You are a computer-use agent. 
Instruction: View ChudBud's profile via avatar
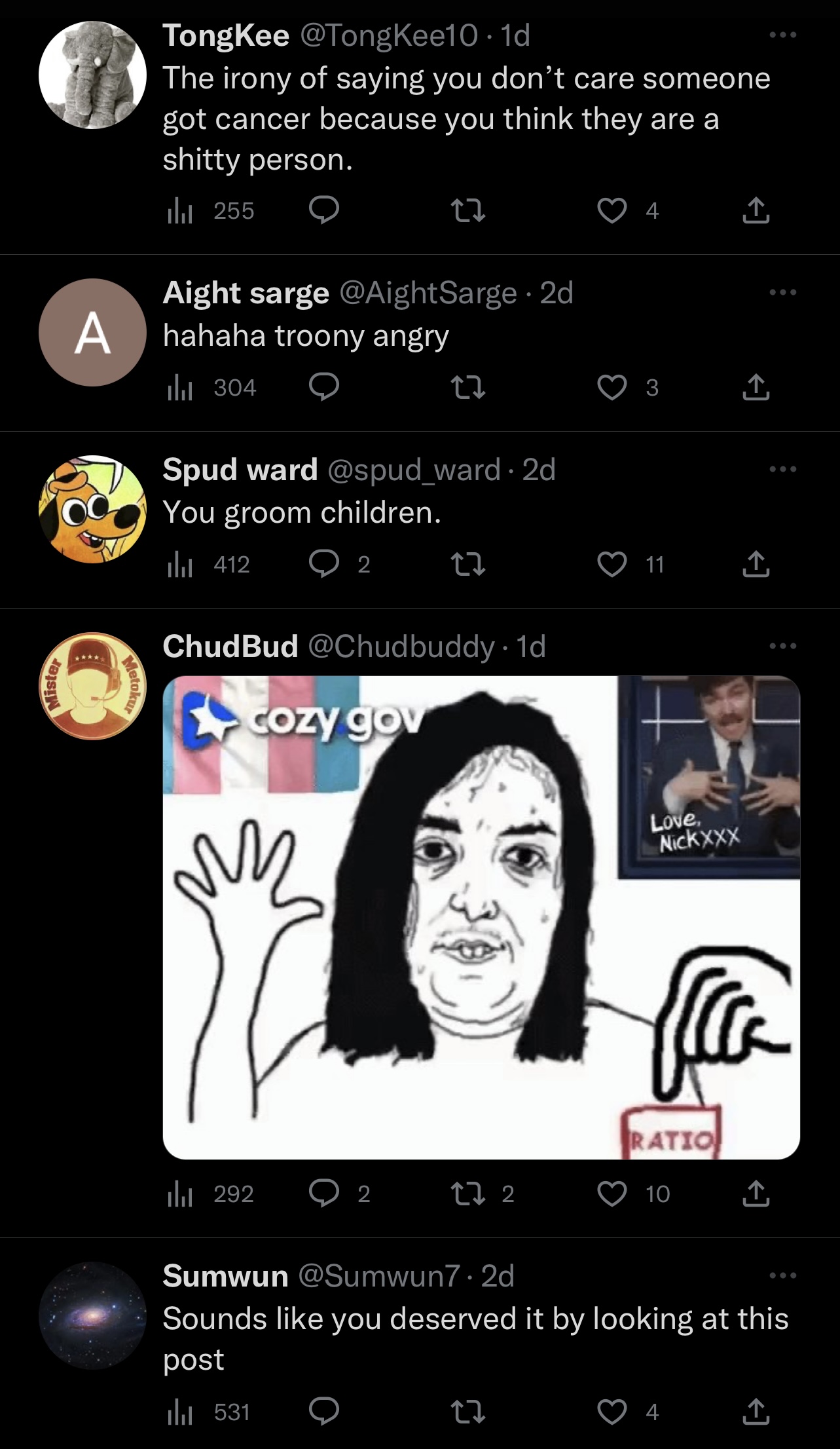click(92, 686)
